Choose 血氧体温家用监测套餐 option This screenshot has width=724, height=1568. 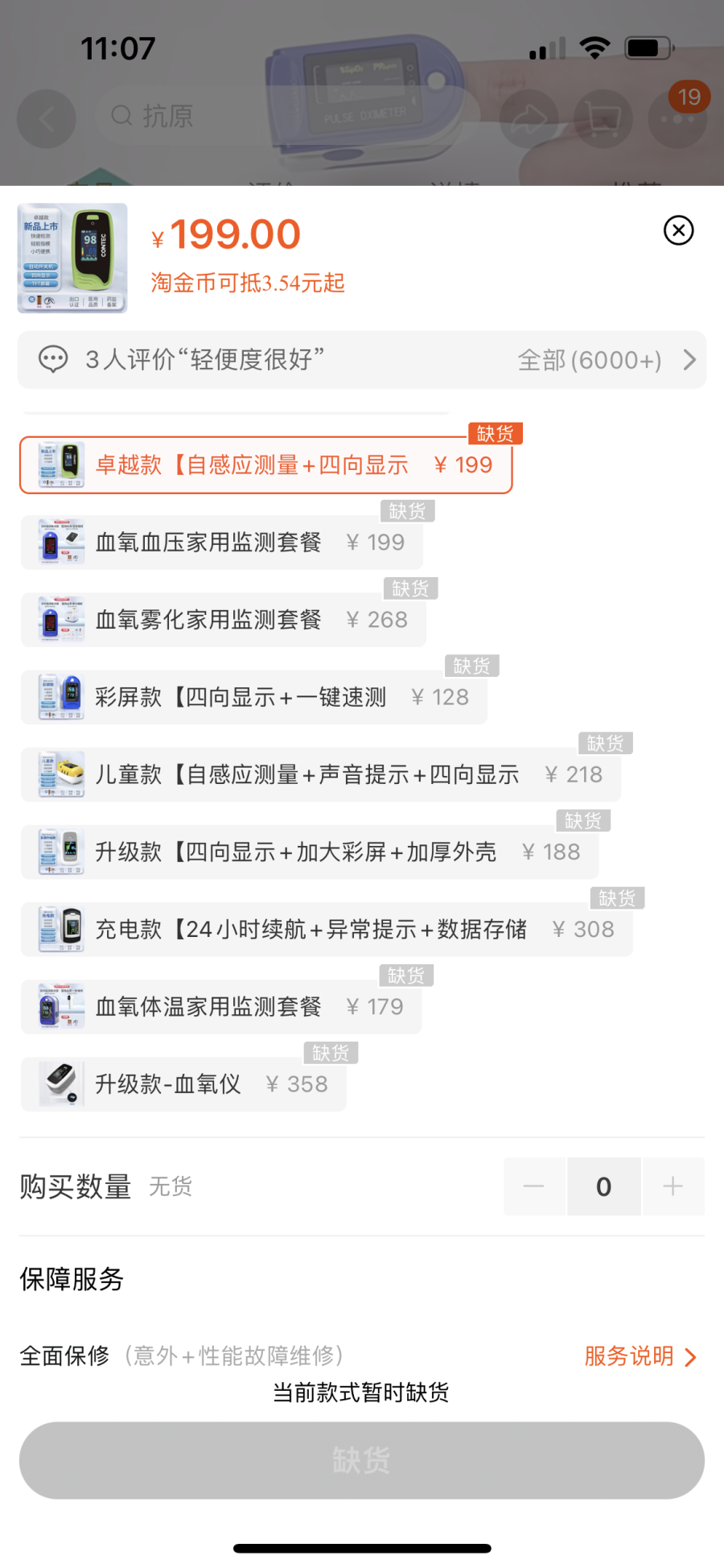(221, 1006)
